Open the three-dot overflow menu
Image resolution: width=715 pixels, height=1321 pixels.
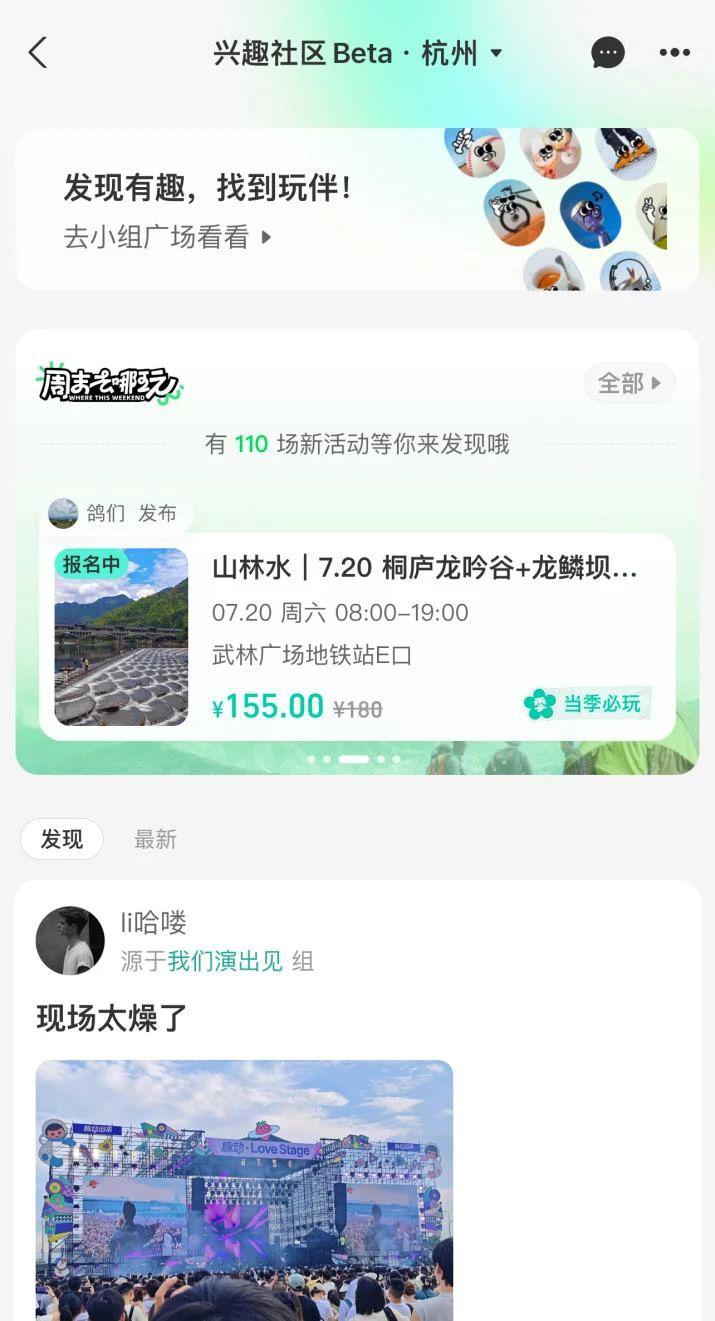coord(674,53)
